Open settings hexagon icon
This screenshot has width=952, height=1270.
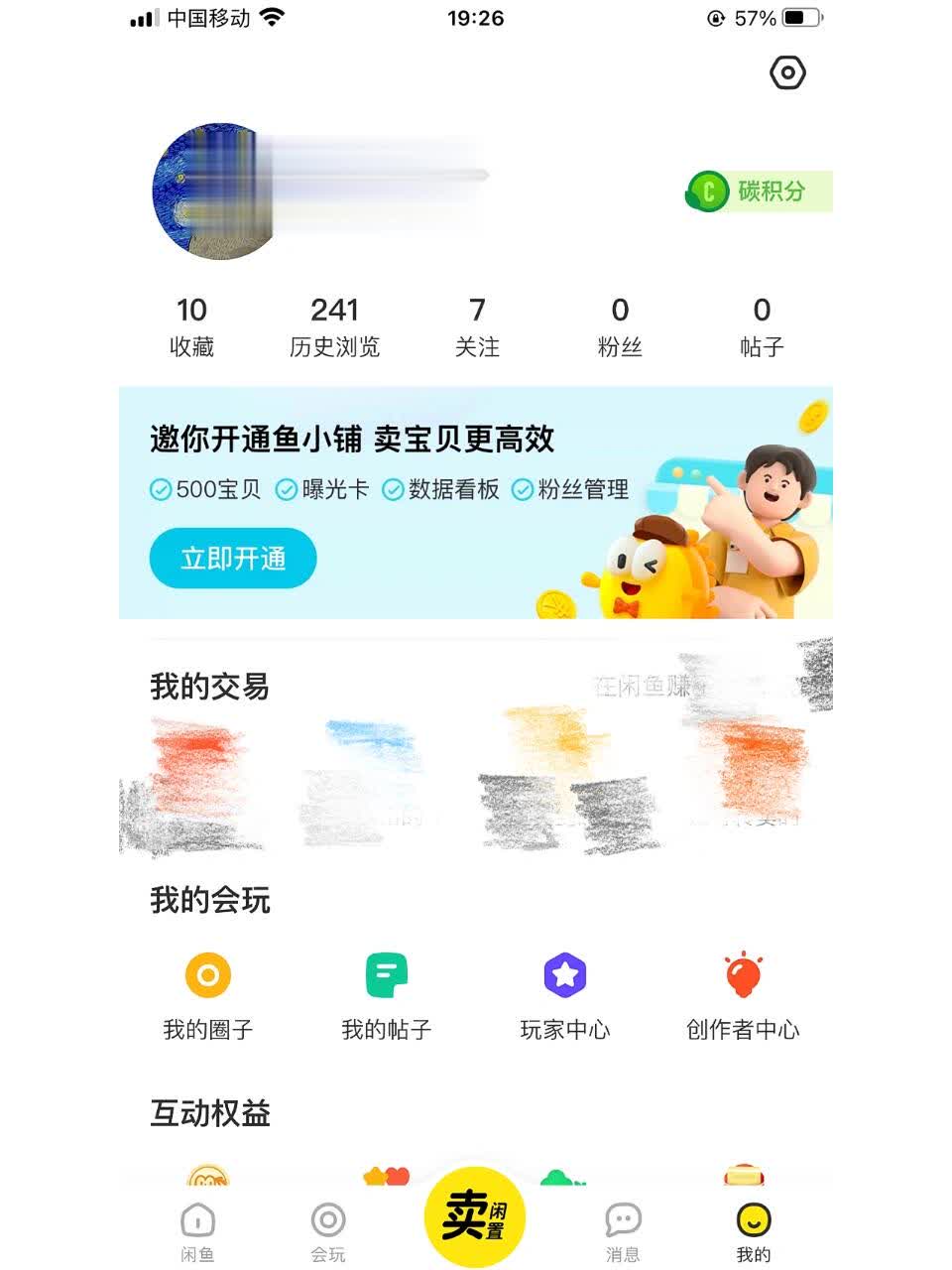tap(787, 72)
